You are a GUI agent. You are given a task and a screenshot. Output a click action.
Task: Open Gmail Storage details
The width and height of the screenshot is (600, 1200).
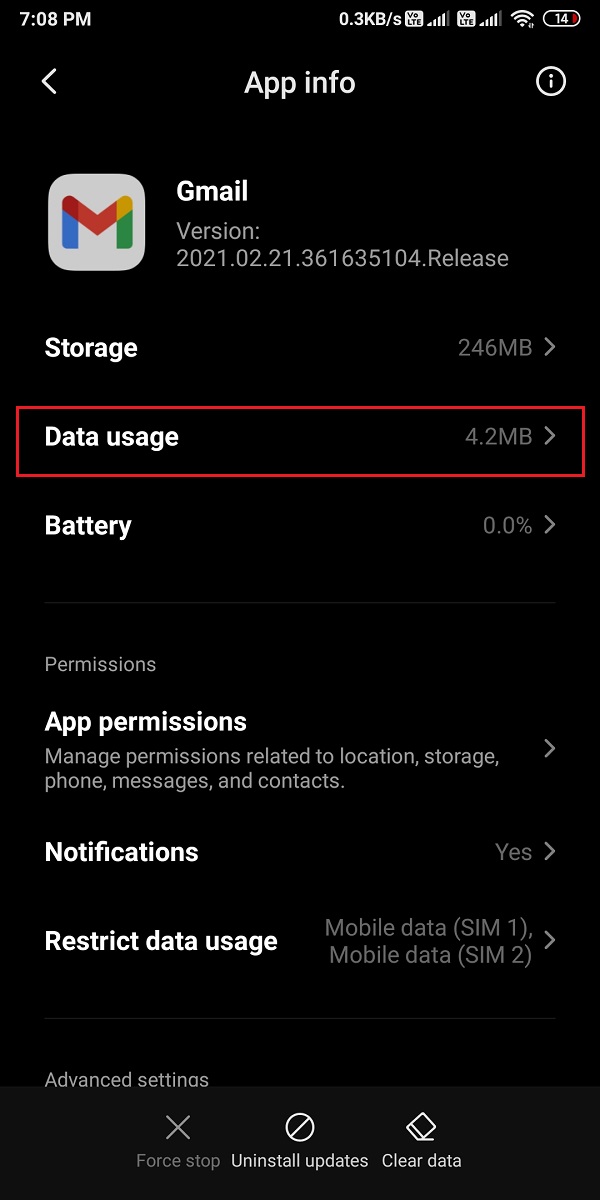click(300, 348)
